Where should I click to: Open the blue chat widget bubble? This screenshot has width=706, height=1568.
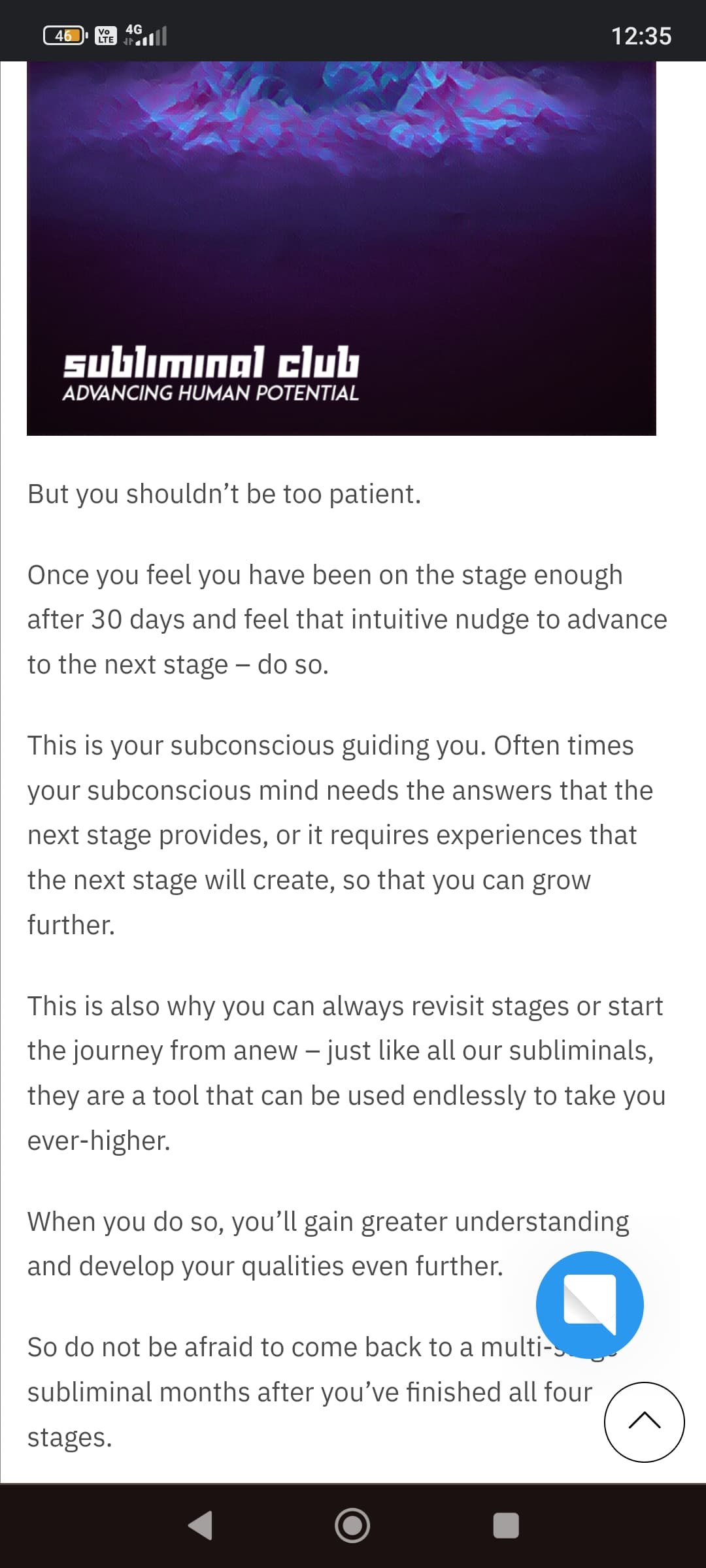pos(590,1305)
